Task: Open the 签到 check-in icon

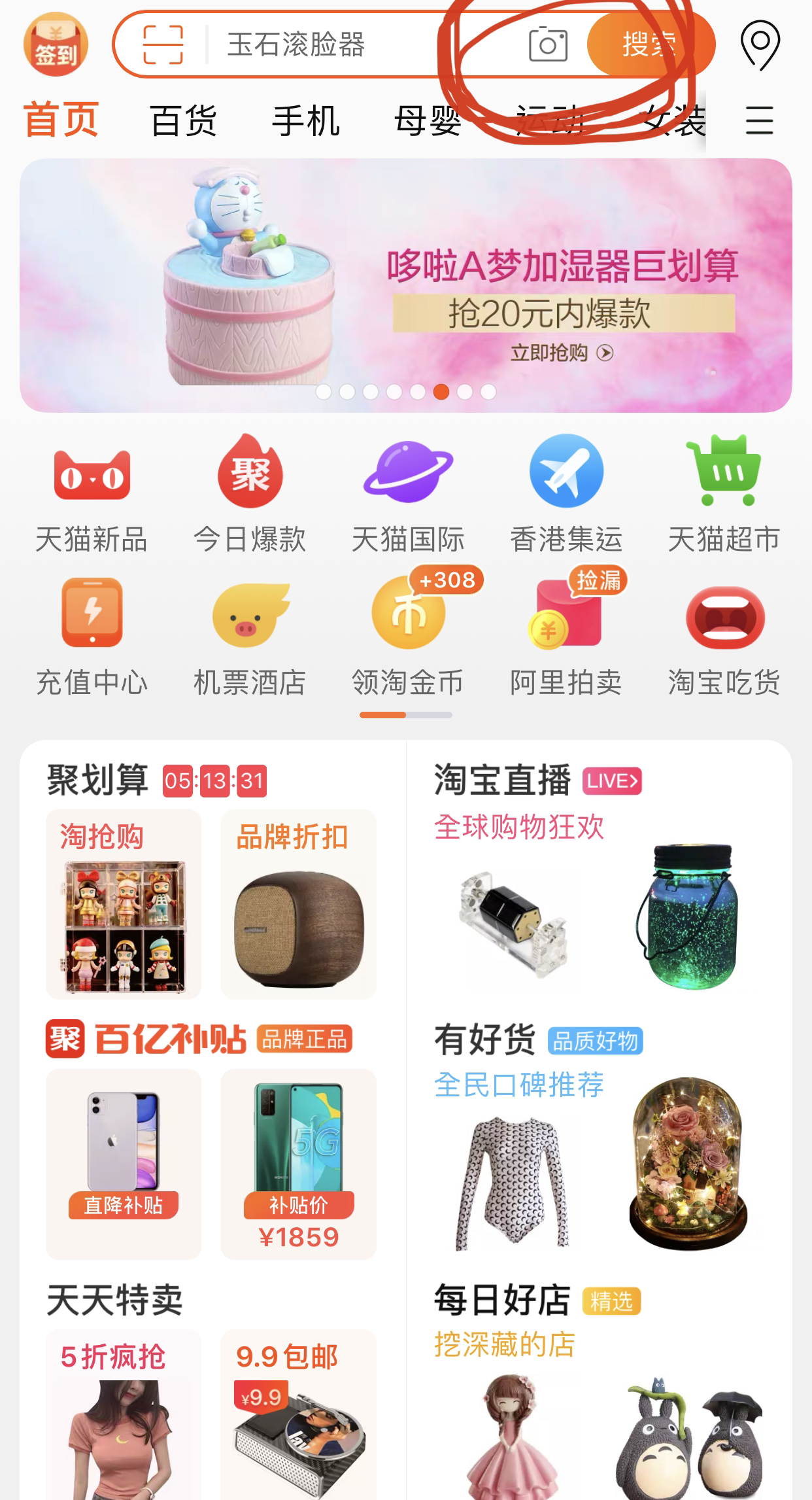Action: click(56, 46)
